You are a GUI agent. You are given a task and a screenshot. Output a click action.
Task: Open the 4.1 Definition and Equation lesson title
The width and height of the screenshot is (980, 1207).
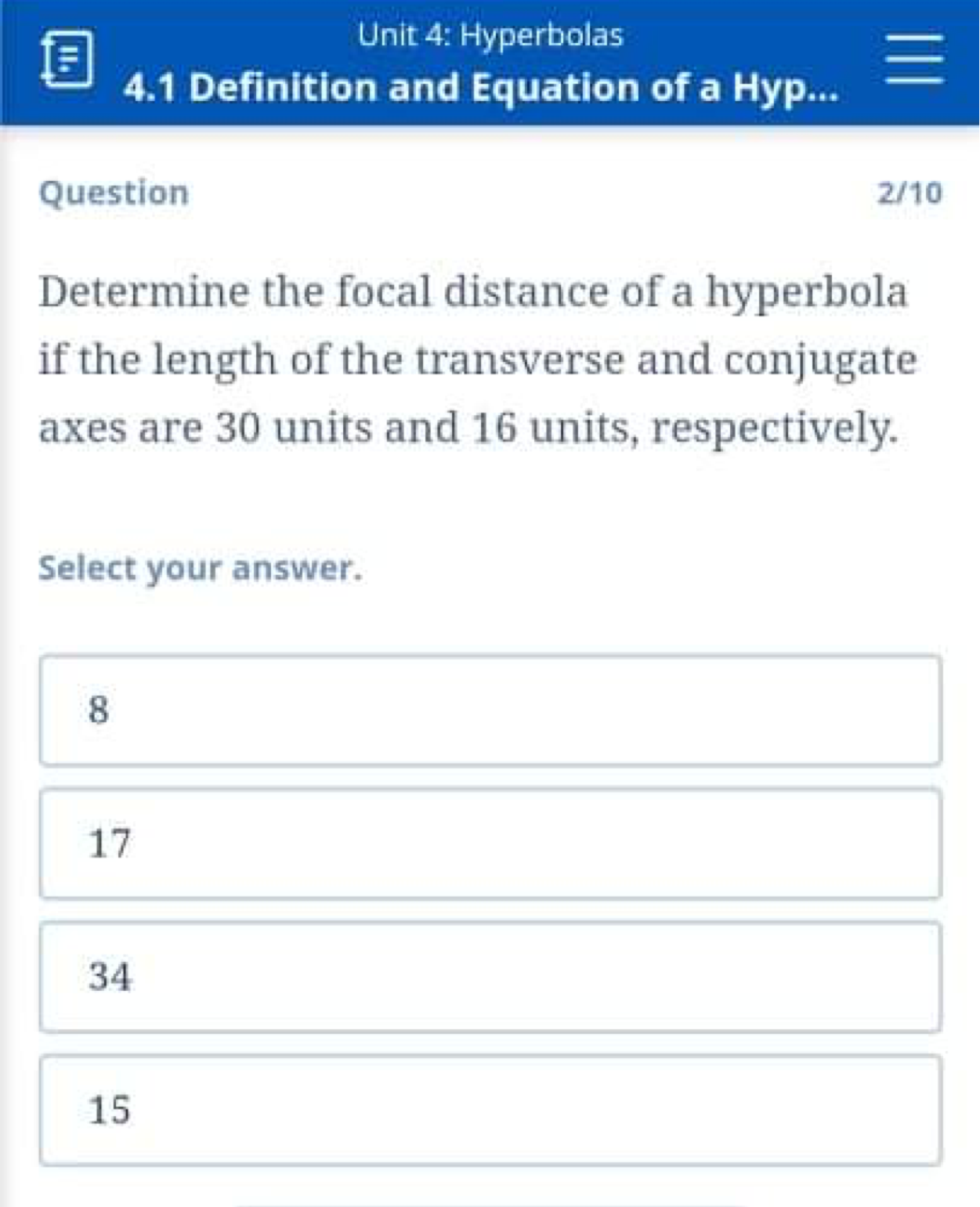pyautogui.click(x=481, y=90)
